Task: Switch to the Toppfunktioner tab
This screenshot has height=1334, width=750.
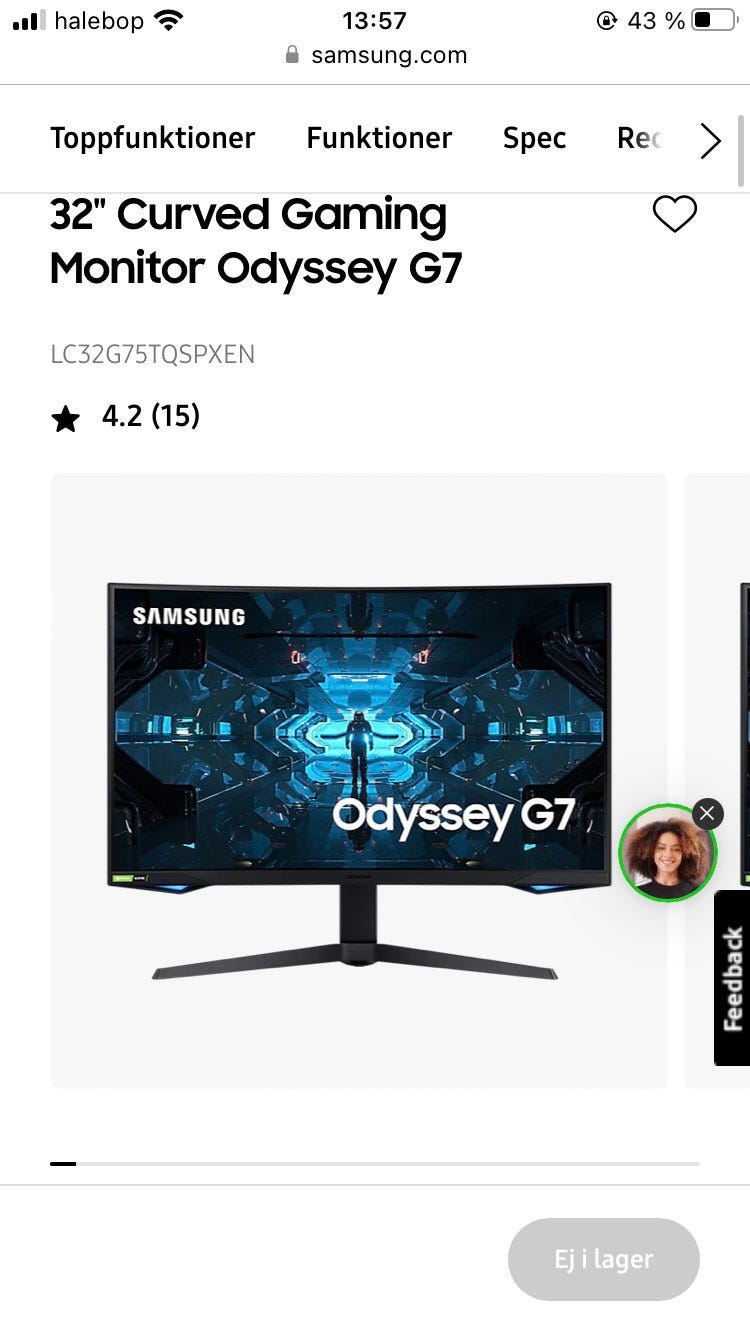Action: (153, 138)
